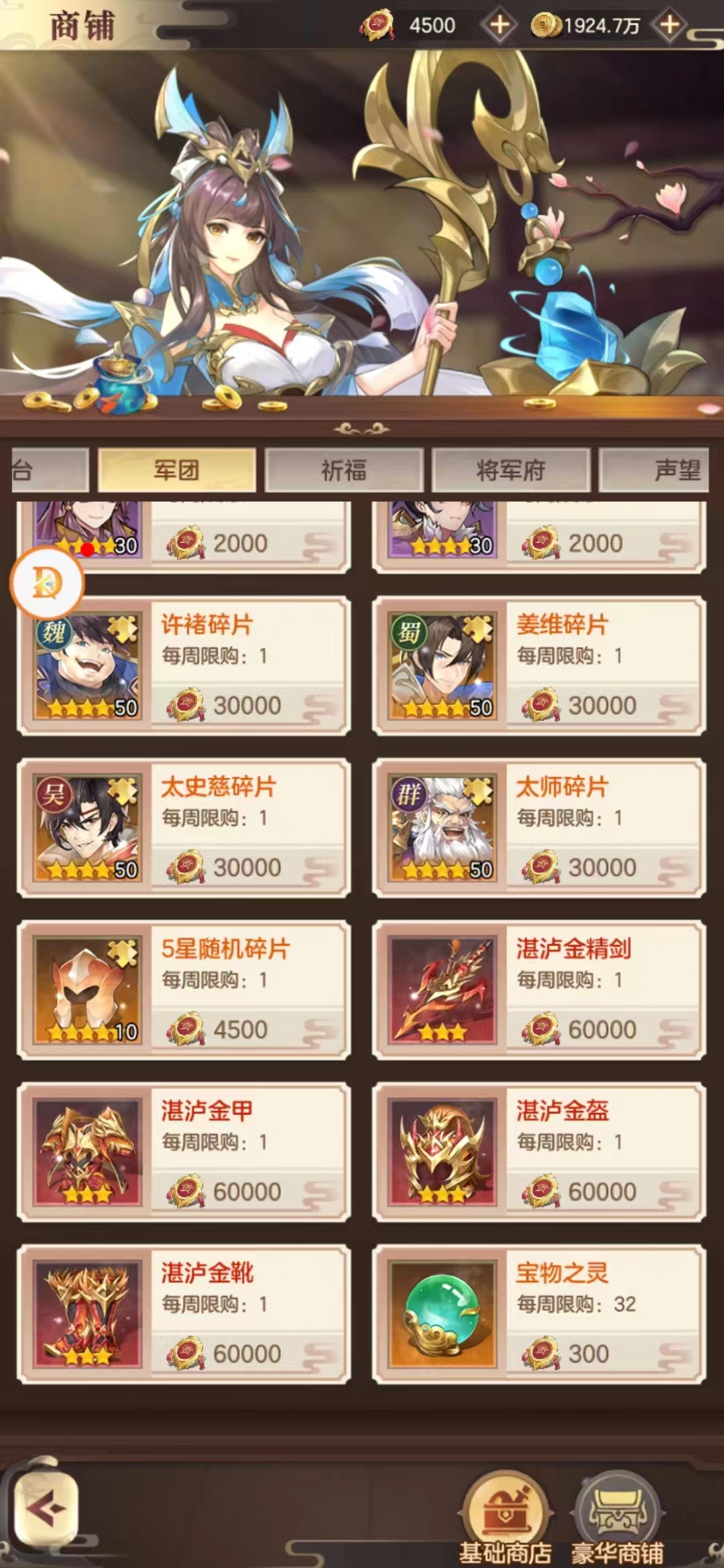Open the 声望 shop tab
Viewport: 724px width, 1568px height.
656,470
